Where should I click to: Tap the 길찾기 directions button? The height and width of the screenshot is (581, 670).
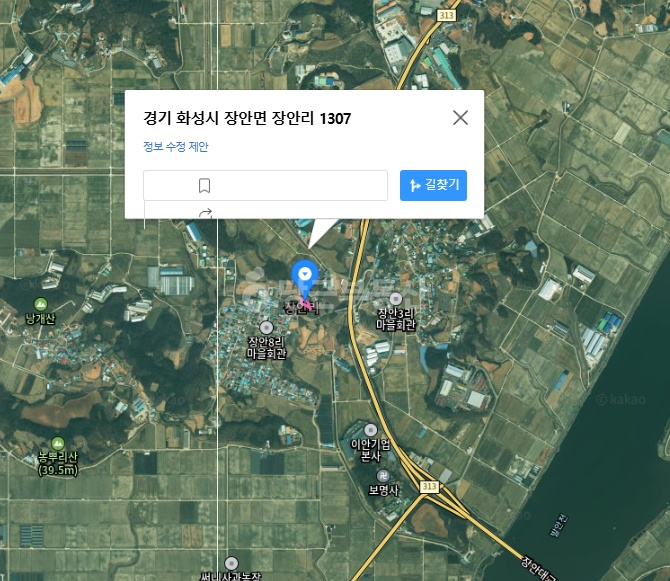pyautogui.click(x=433, y=185)
